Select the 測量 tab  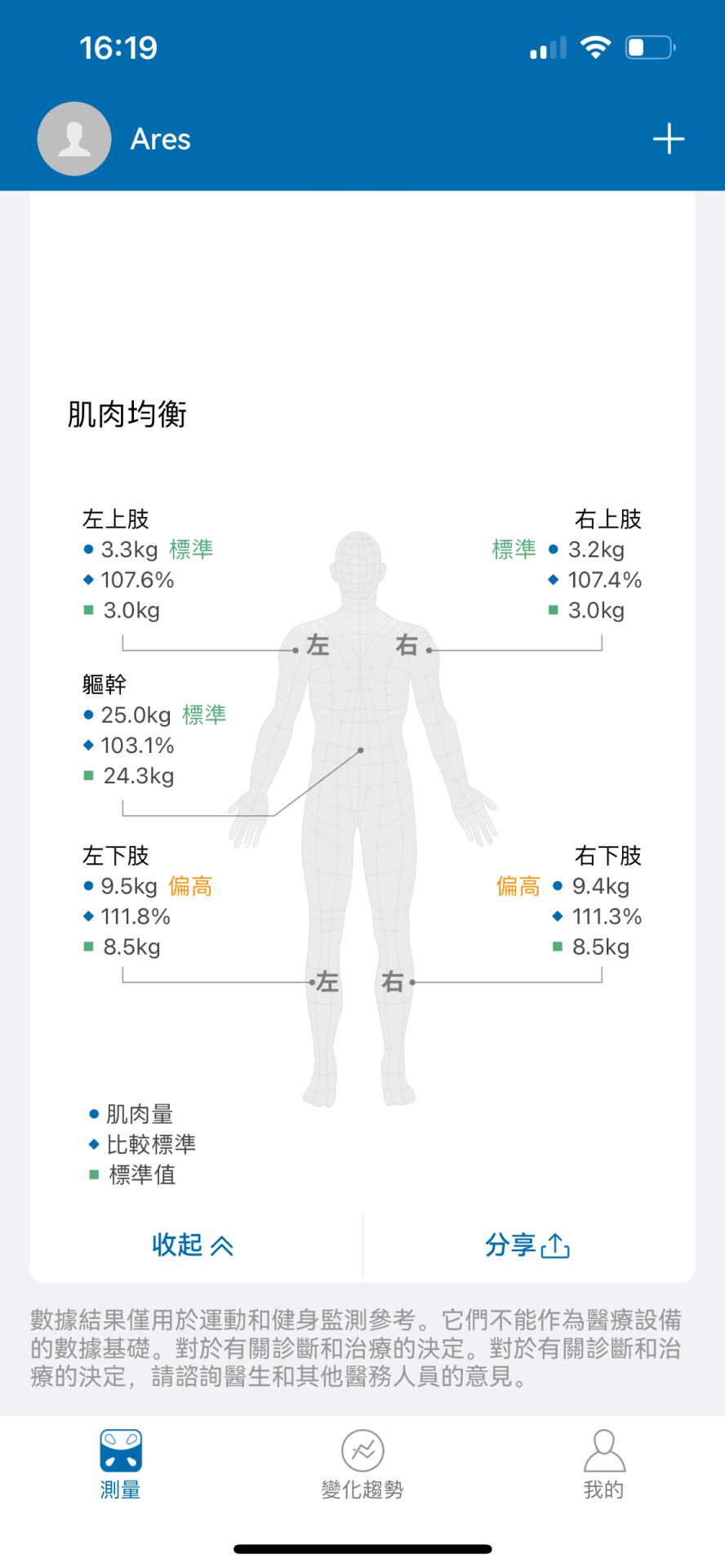[x=121, y=1464]
